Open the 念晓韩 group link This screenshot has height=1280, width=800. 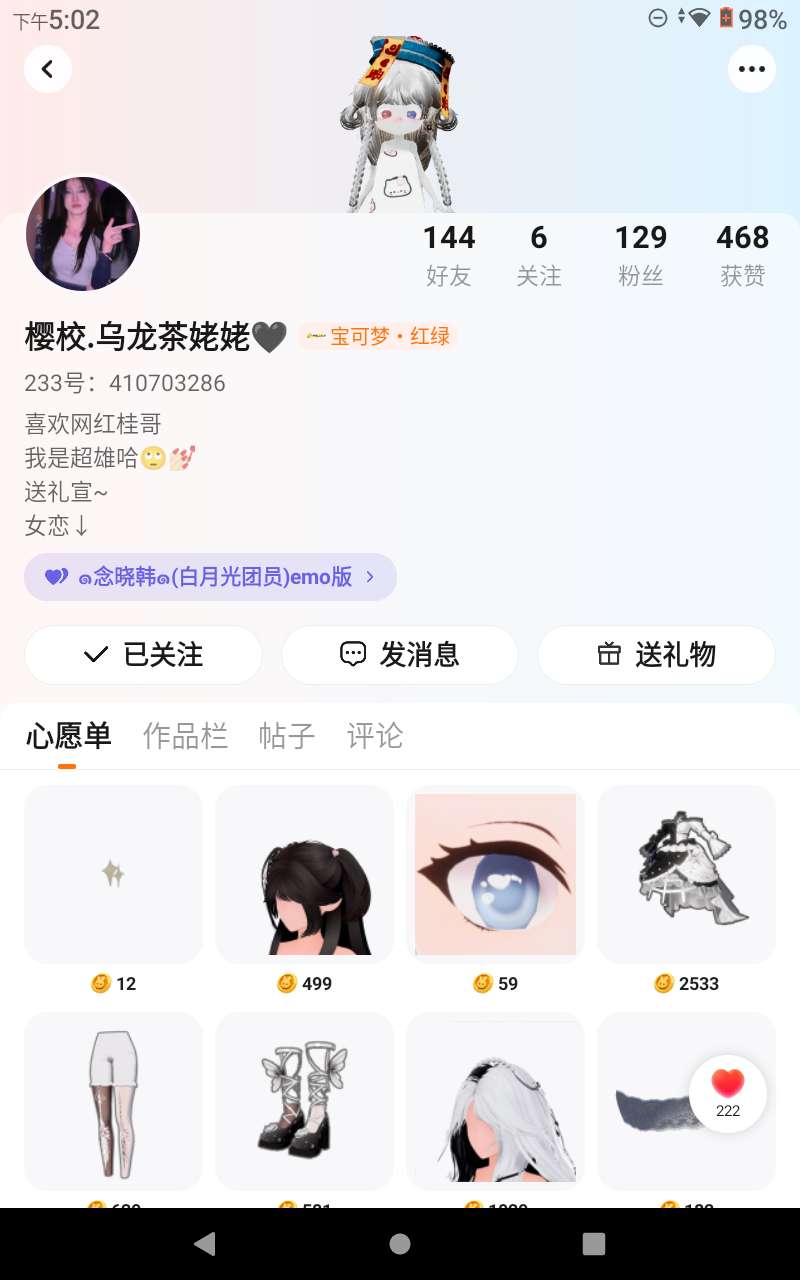click(x=210, y=577)
